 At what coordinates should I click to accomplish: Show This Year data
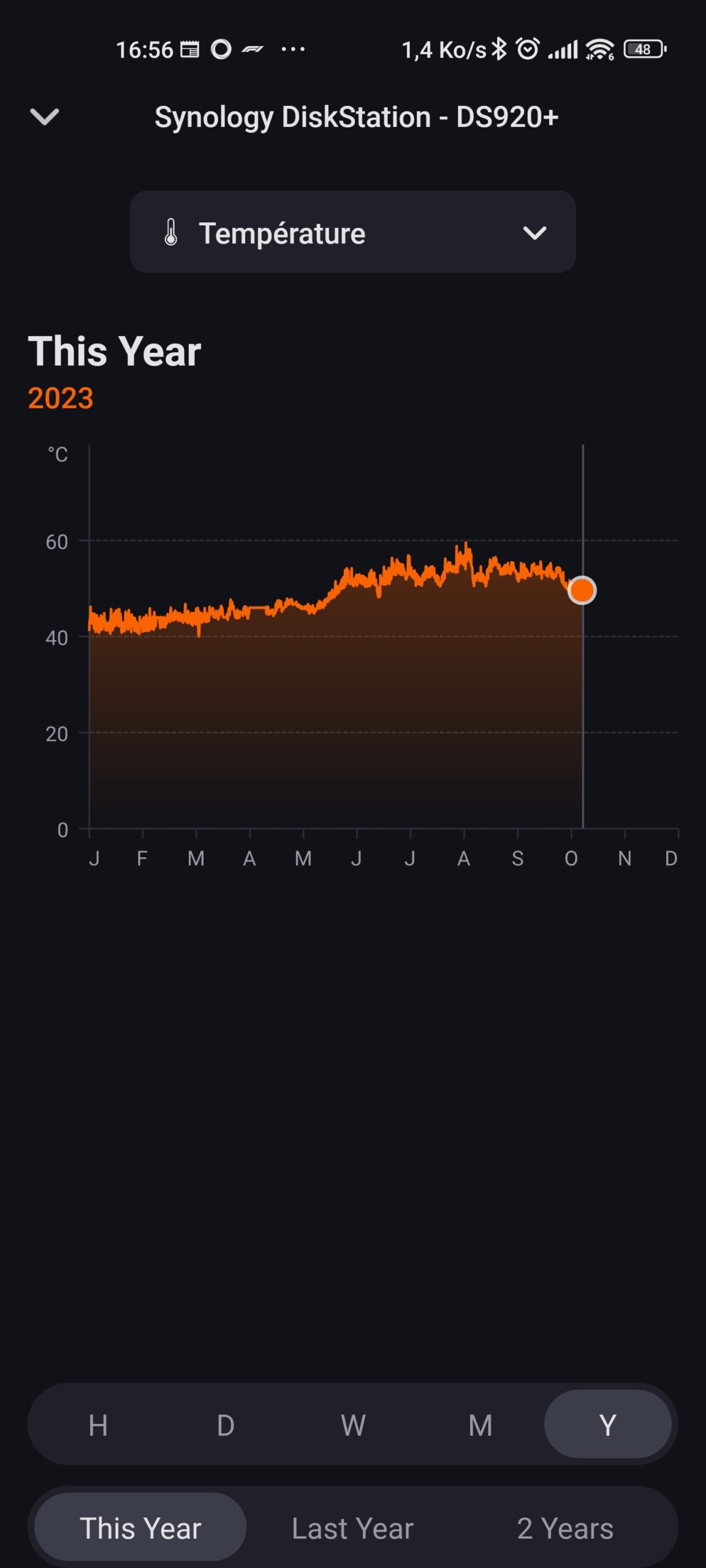pyautogui.click(x=140, y=1528)
